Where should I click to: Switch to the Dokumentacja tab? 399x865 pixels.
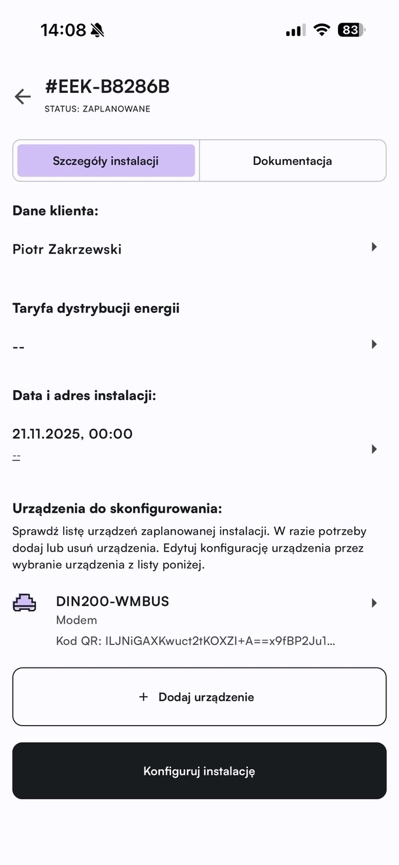[x=292, y=161]
